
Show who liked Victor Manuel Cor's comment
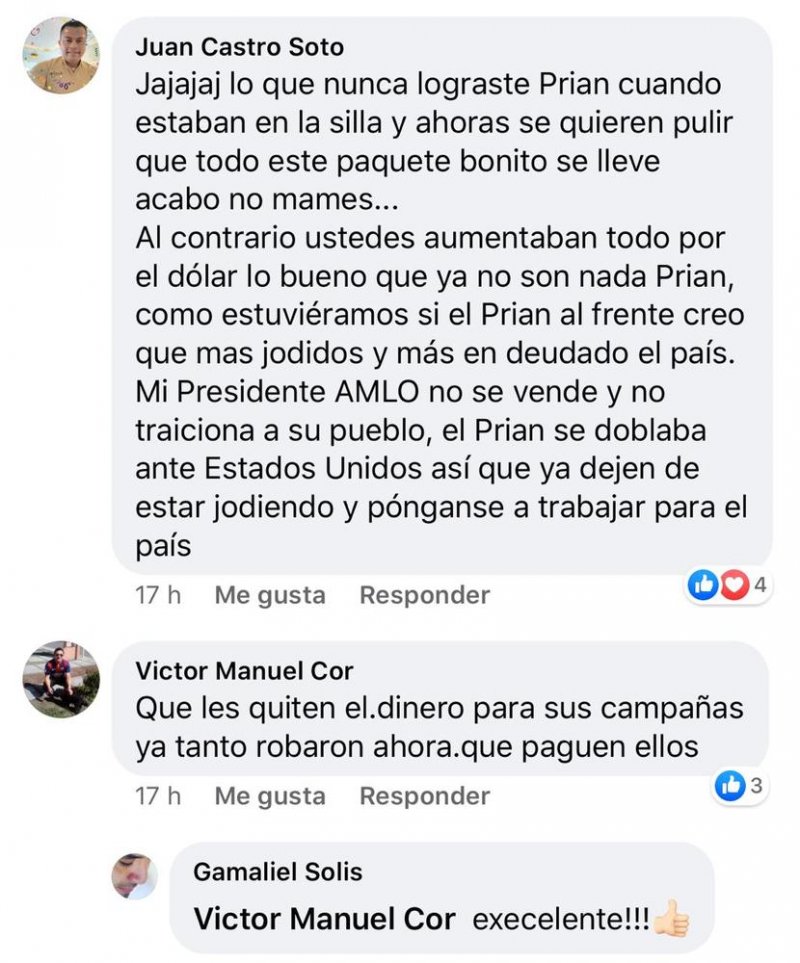(740, 787)
